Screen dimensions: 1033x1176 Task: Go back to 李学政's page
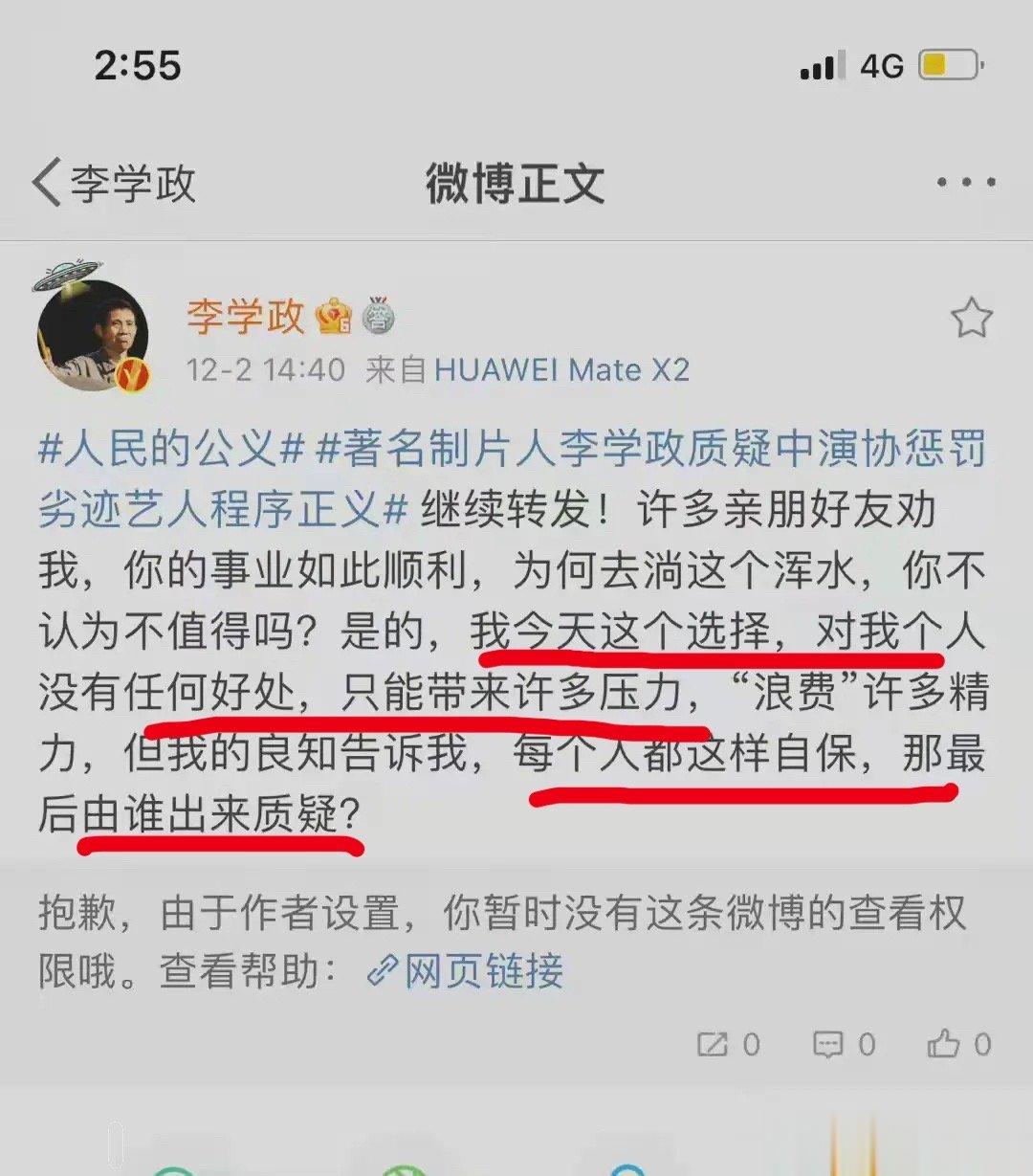tap(113, 183)
